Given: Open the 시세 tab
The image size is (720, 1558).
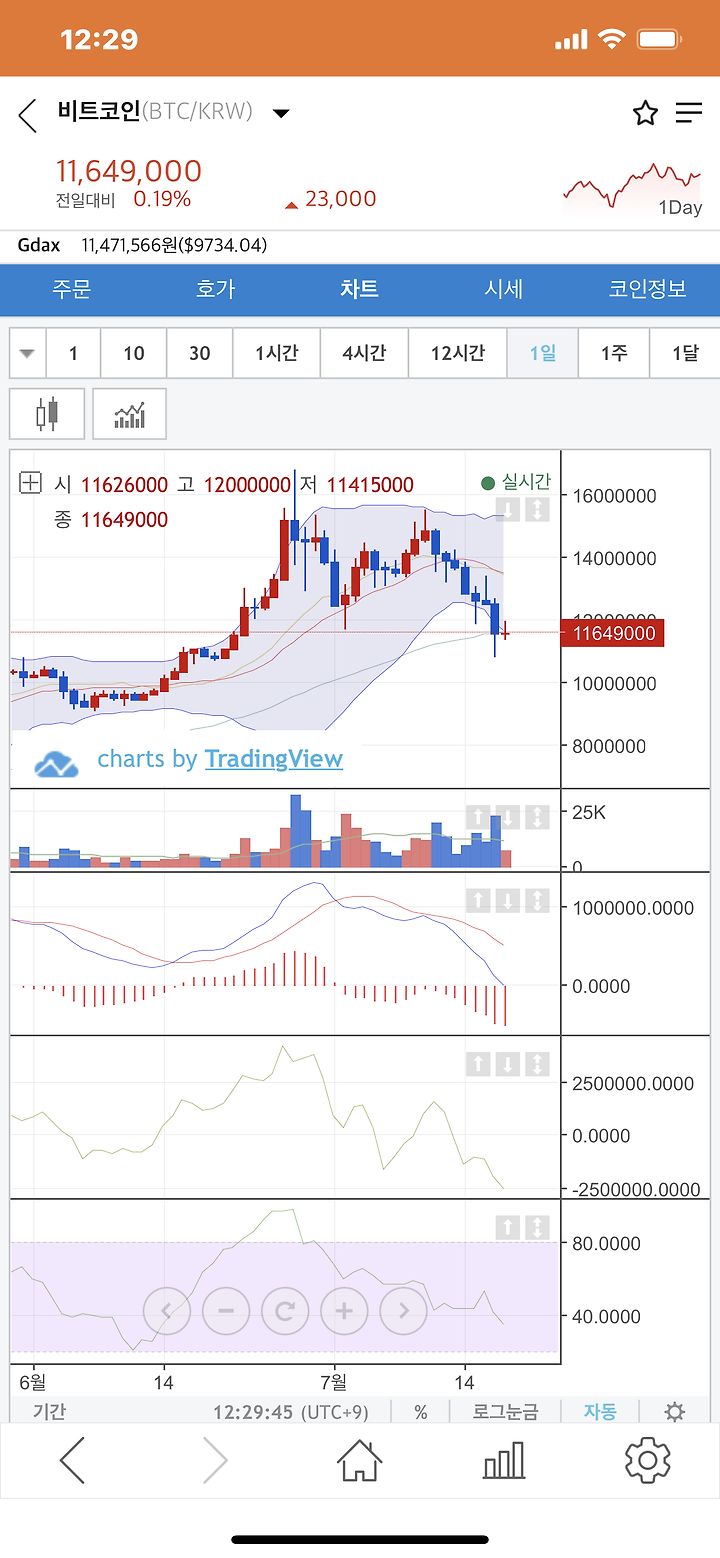Looking at the screenshot, I should tap(503, 290).
